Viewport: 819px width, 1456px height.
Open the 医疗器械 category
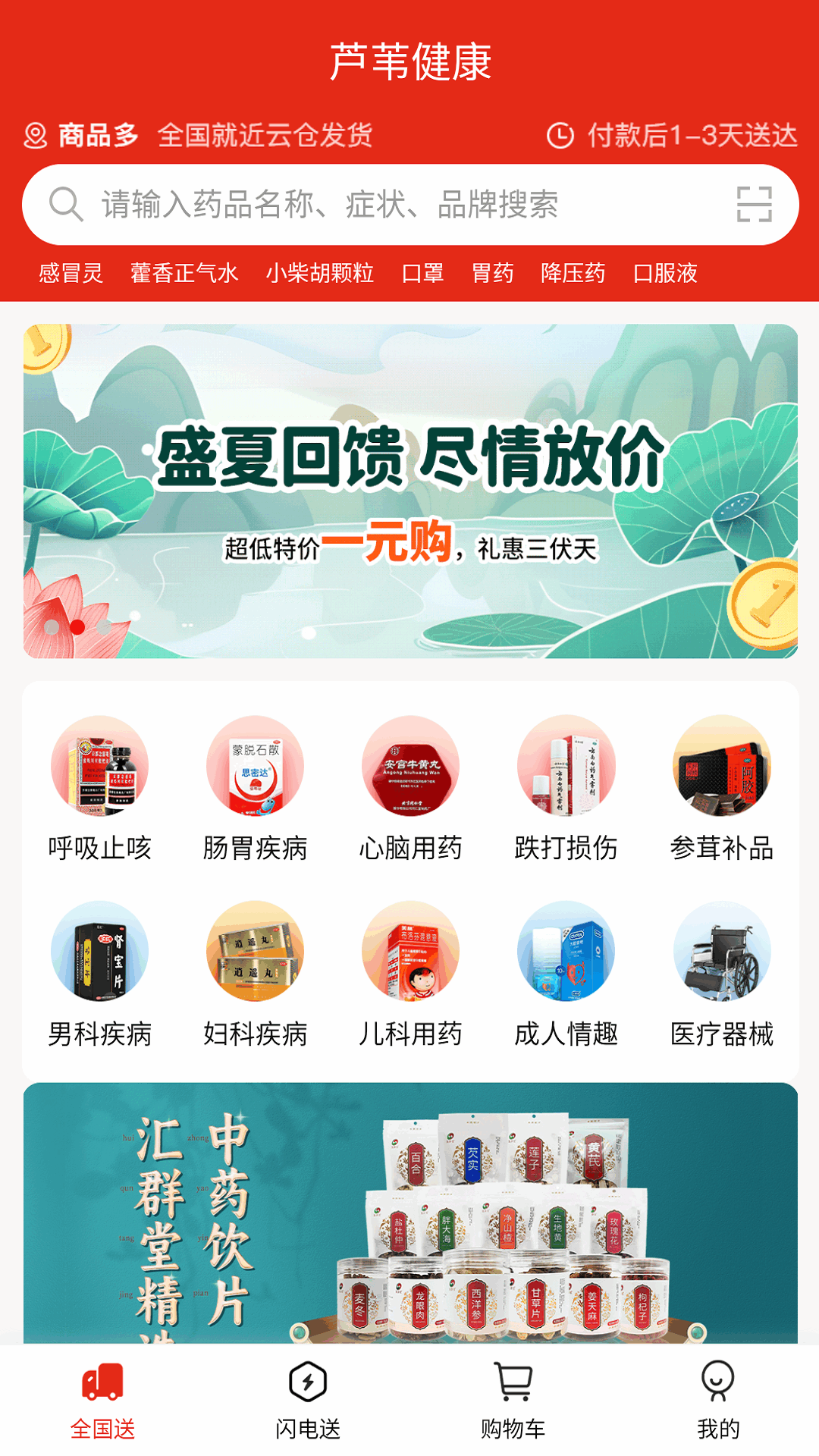721,976
